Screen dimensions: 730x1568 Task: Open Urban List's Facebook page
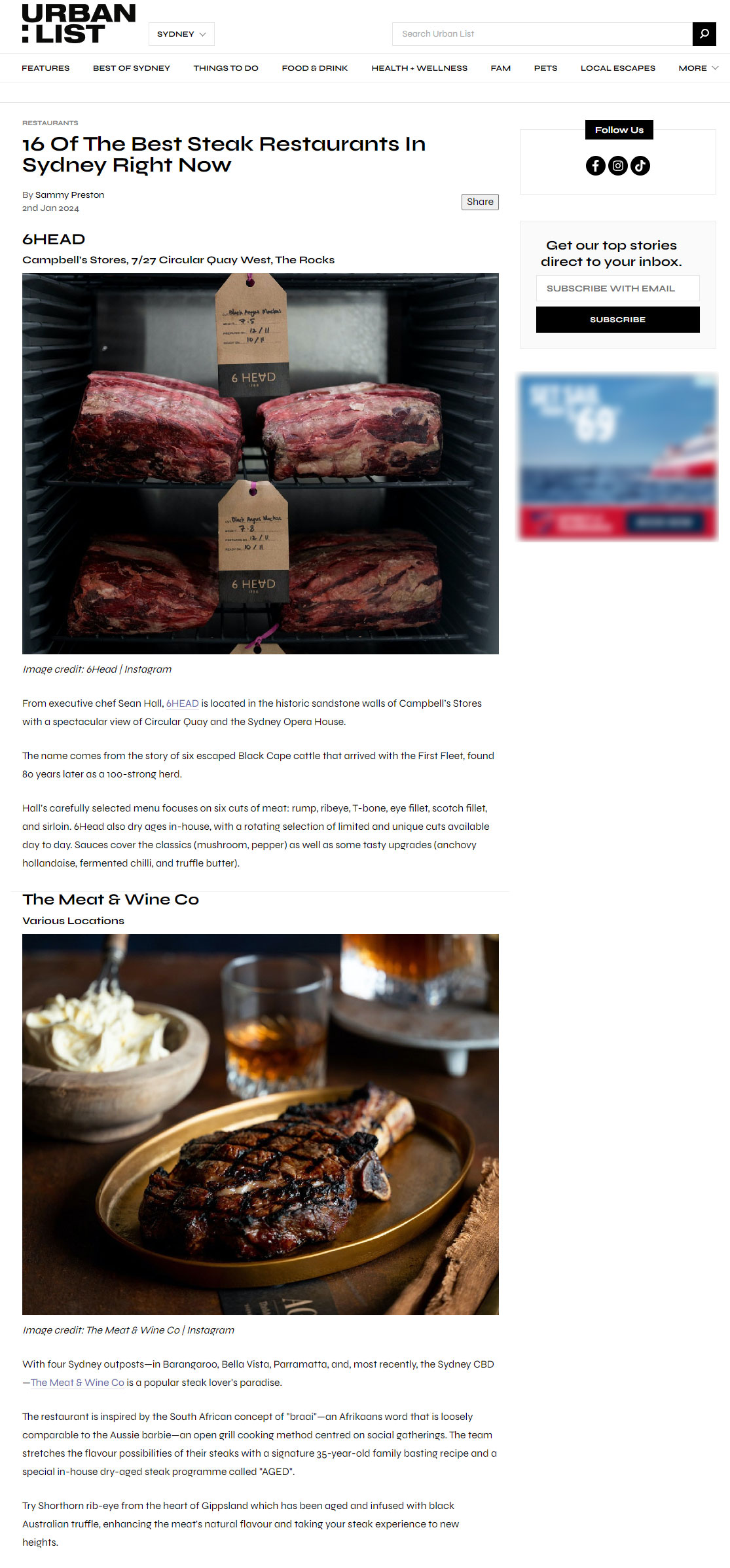coord(595,166)
